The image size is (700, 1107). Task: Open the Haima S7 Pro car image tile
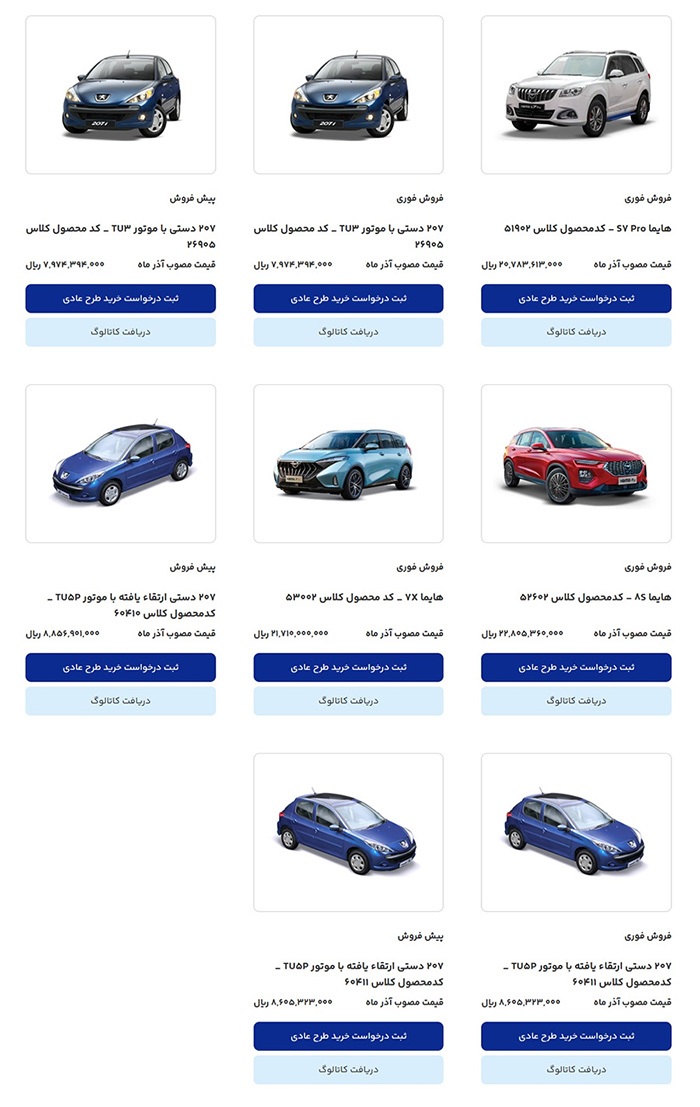[576, 95]
